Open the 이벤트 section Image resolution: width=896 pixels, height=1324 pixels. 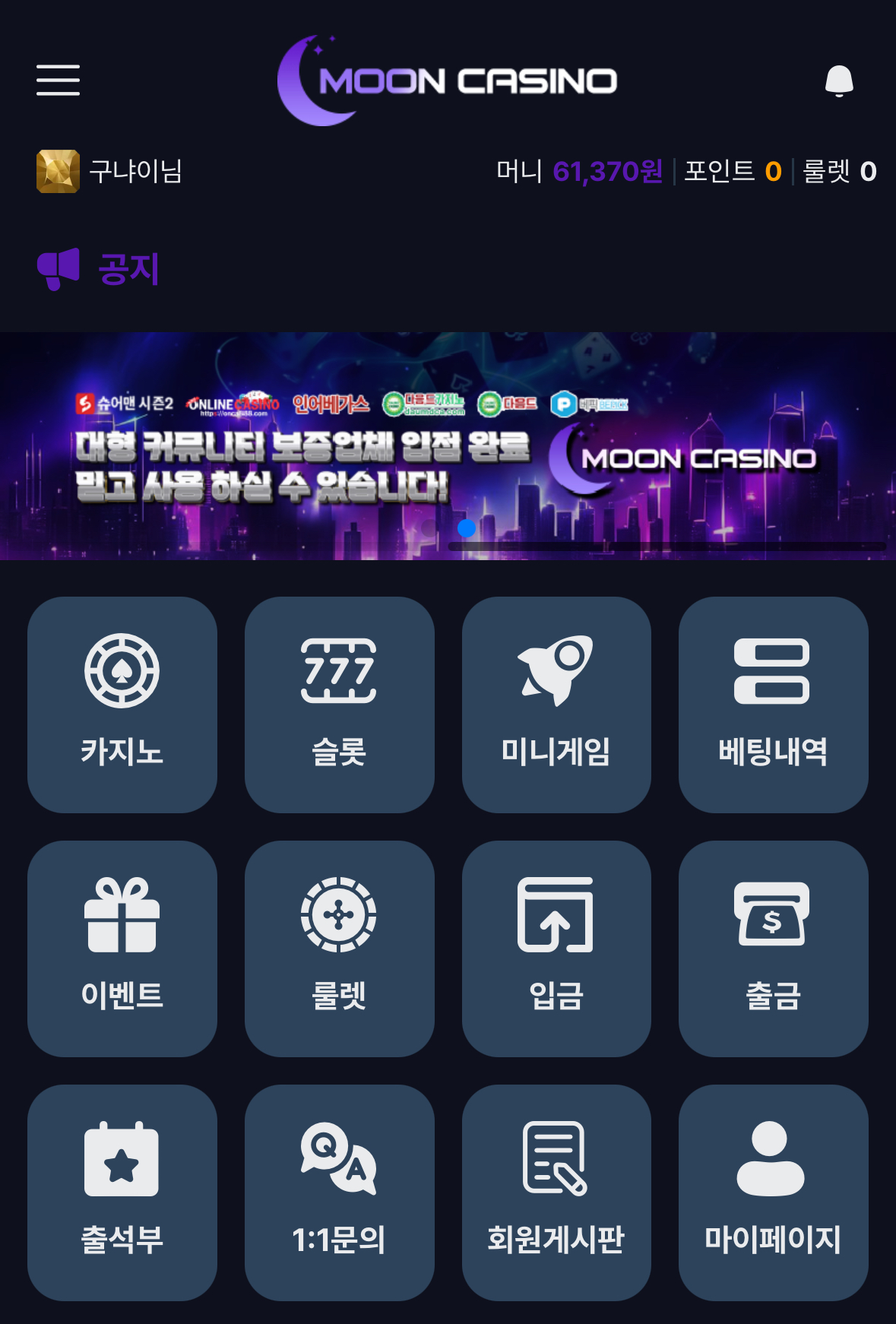pyautogui.click(x=122, y=948)
